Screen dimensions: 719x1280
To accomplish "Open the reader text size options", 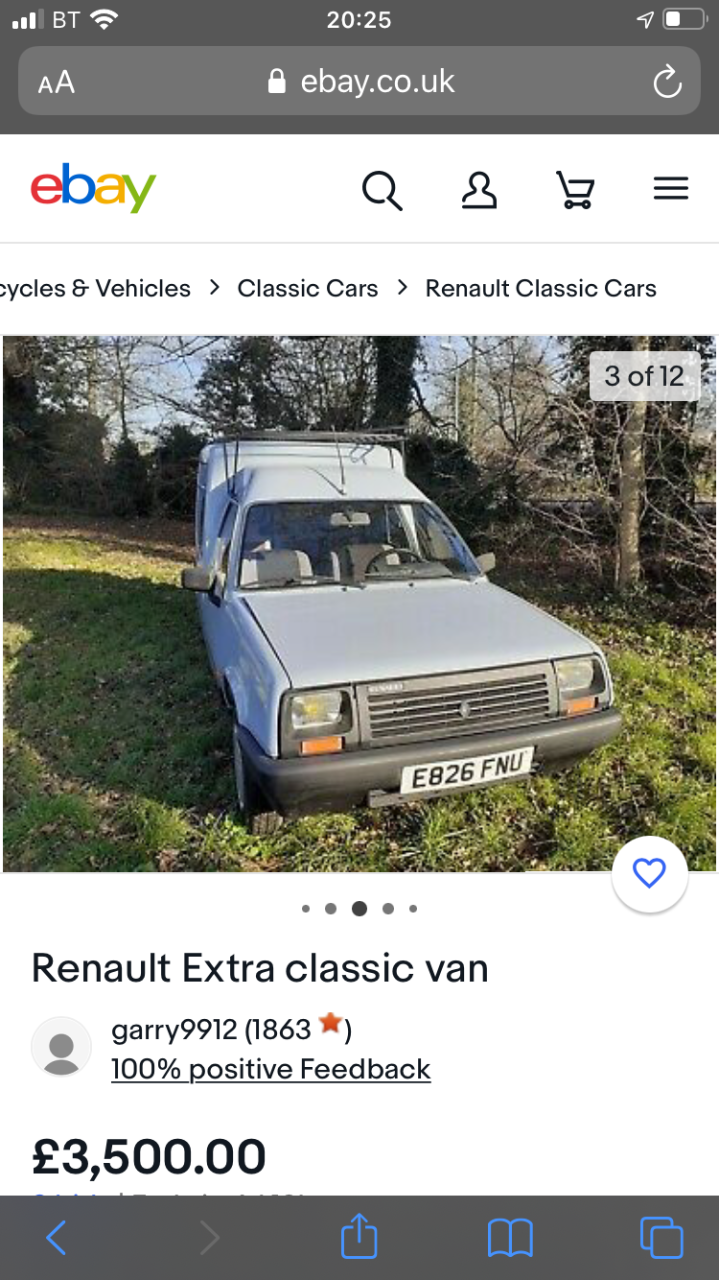I will (56, 82).
